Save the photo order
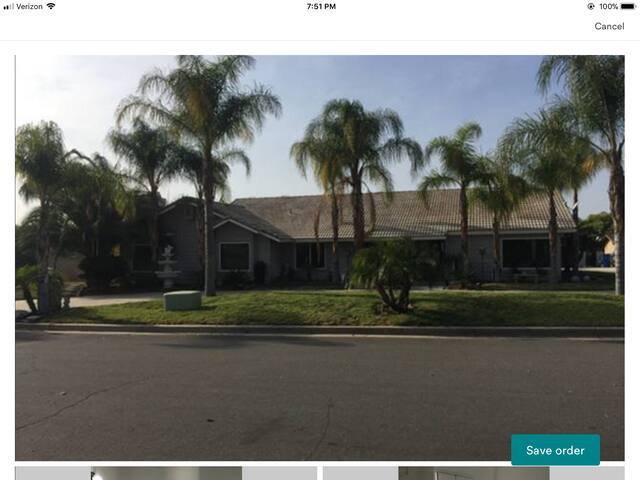This screenshot has width=640, height=480. (x=555, y=450)
